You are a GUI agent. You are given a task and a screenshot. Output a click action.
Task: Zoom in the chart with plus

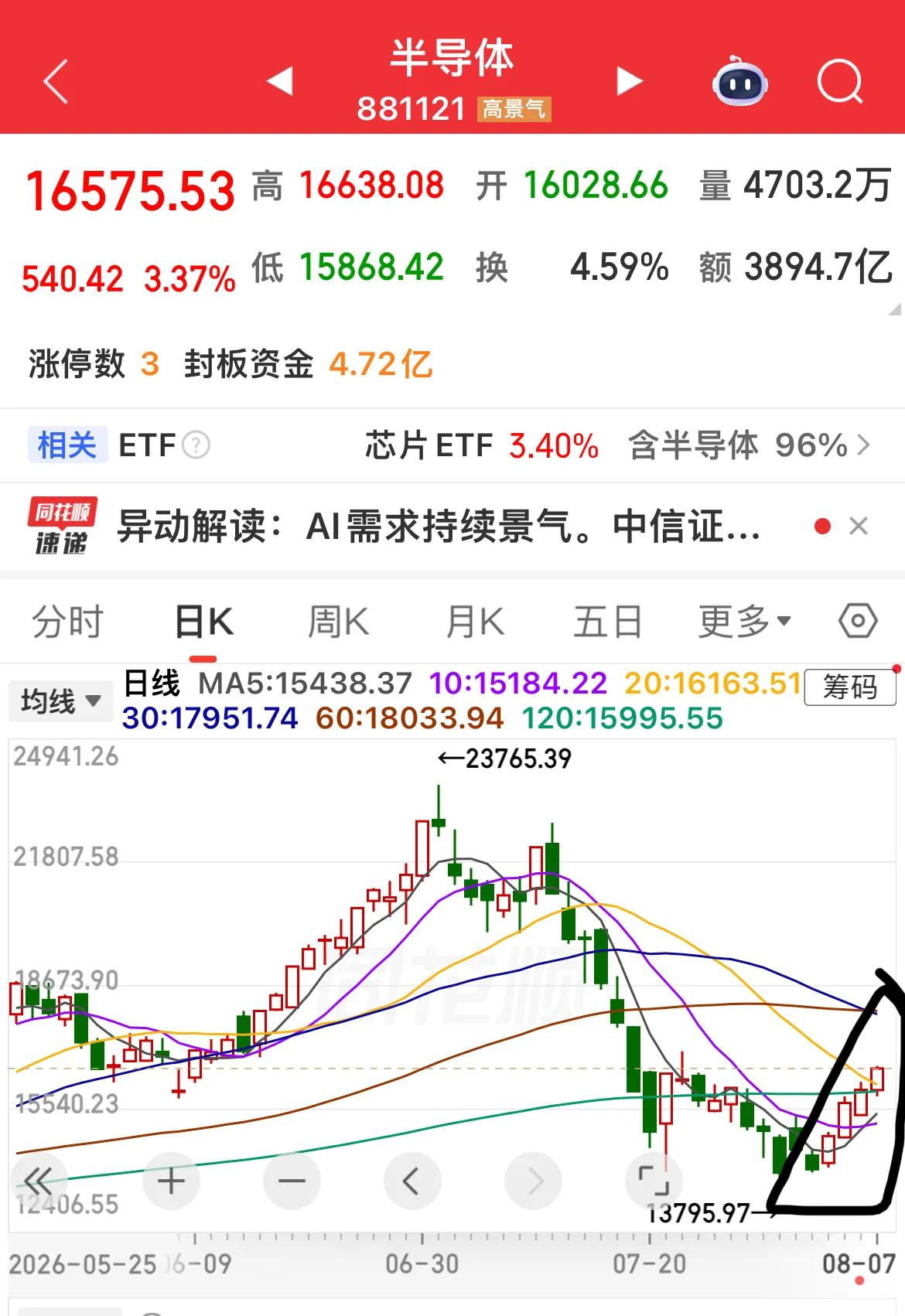[171, 1181]
